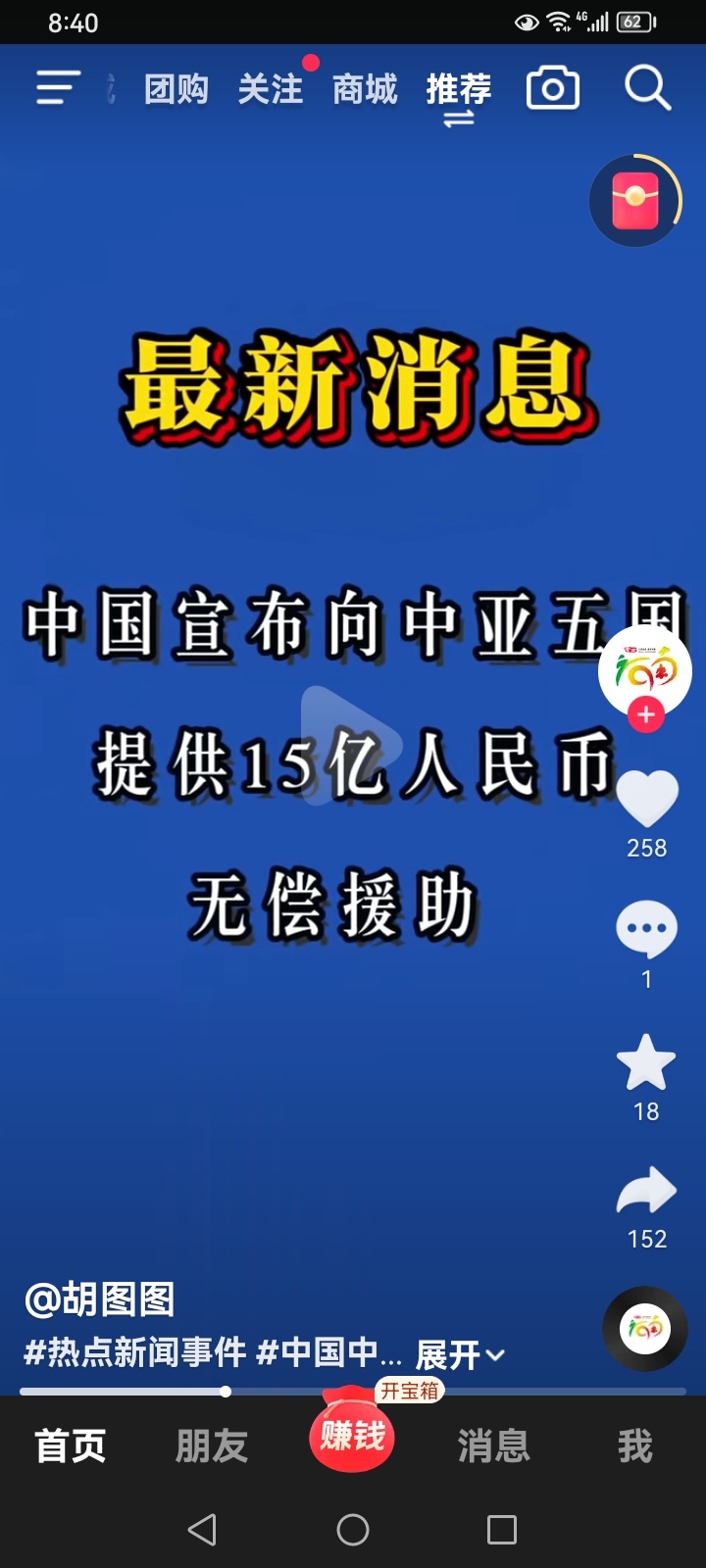Add video to favorites
Image resolution: width=706 pixels, height=1568 pixels.
[646, 1063]
